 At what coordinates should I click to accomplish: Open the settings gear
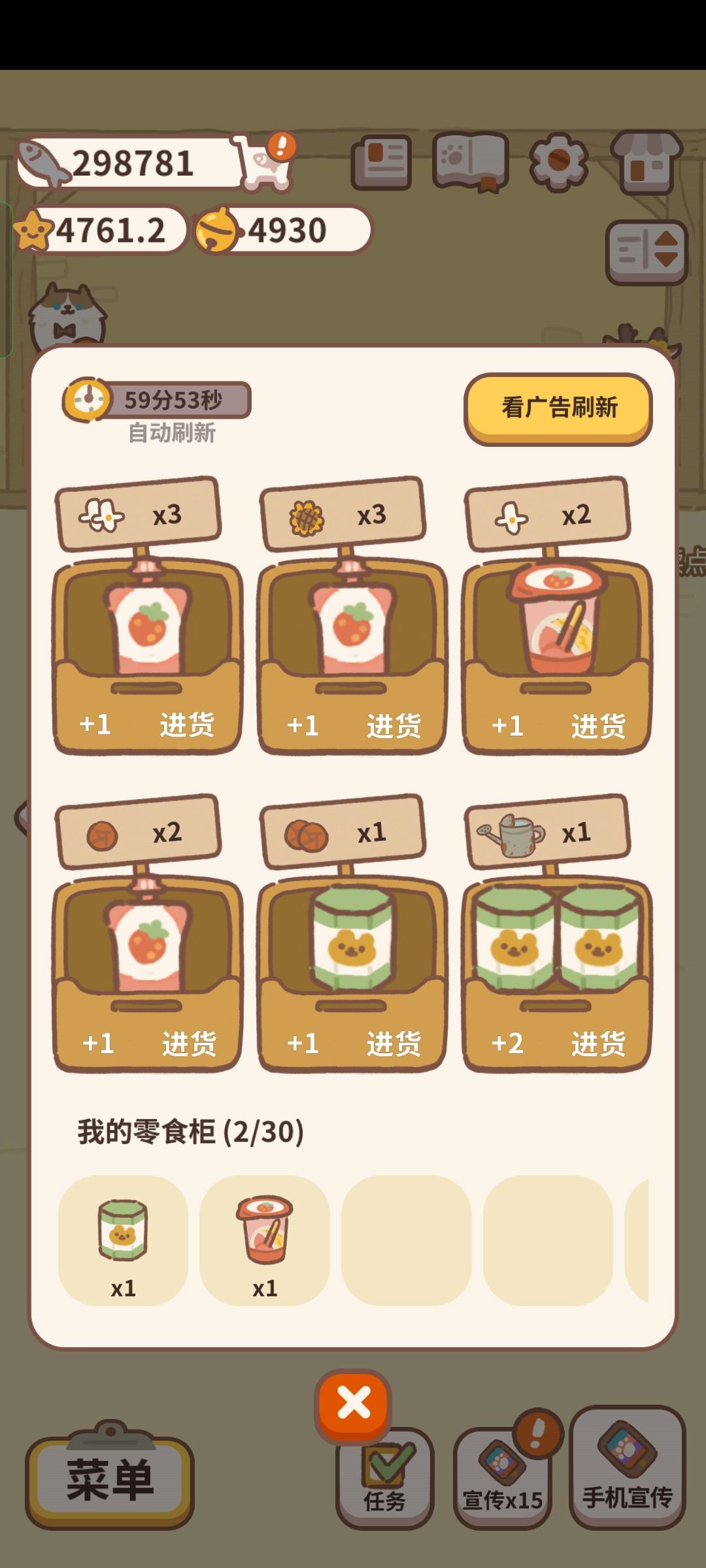[559, 160]
